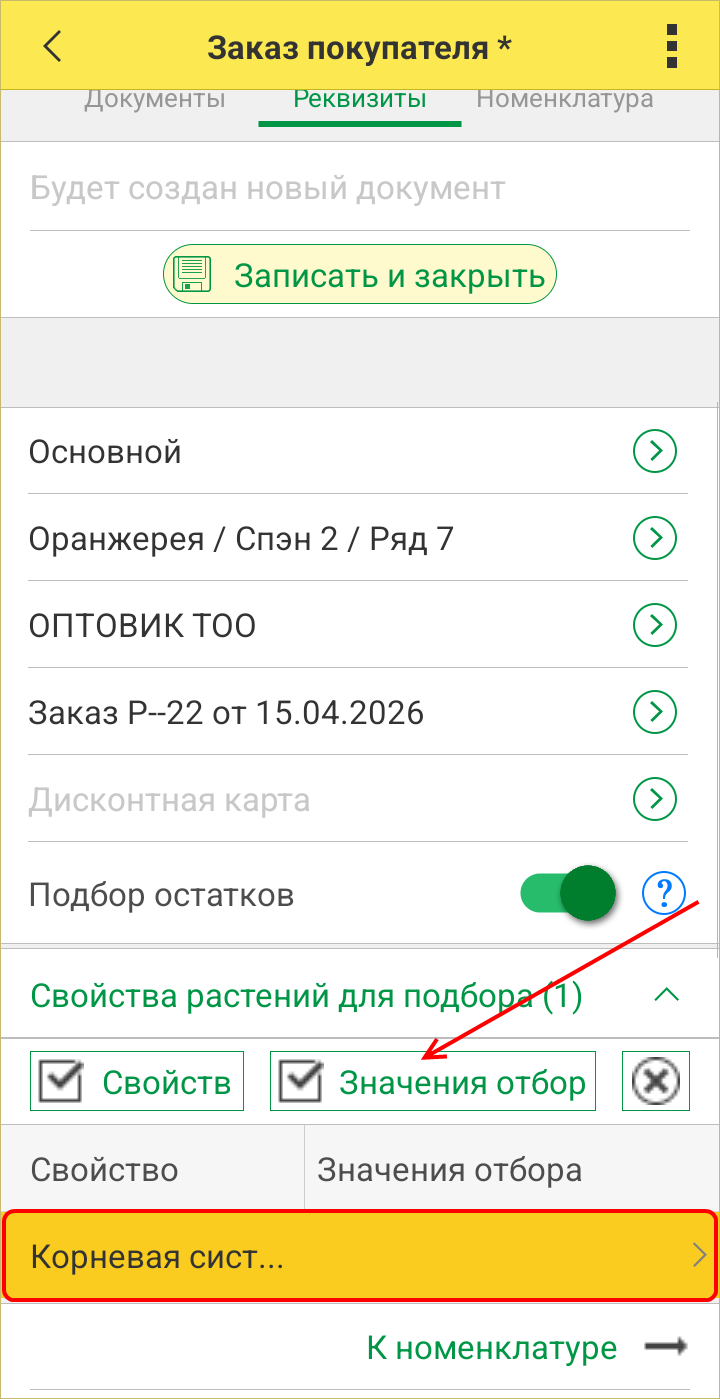The image size is (720, 1399).
Task: Show help for Подбор остатков
Action: click(663, 893)
